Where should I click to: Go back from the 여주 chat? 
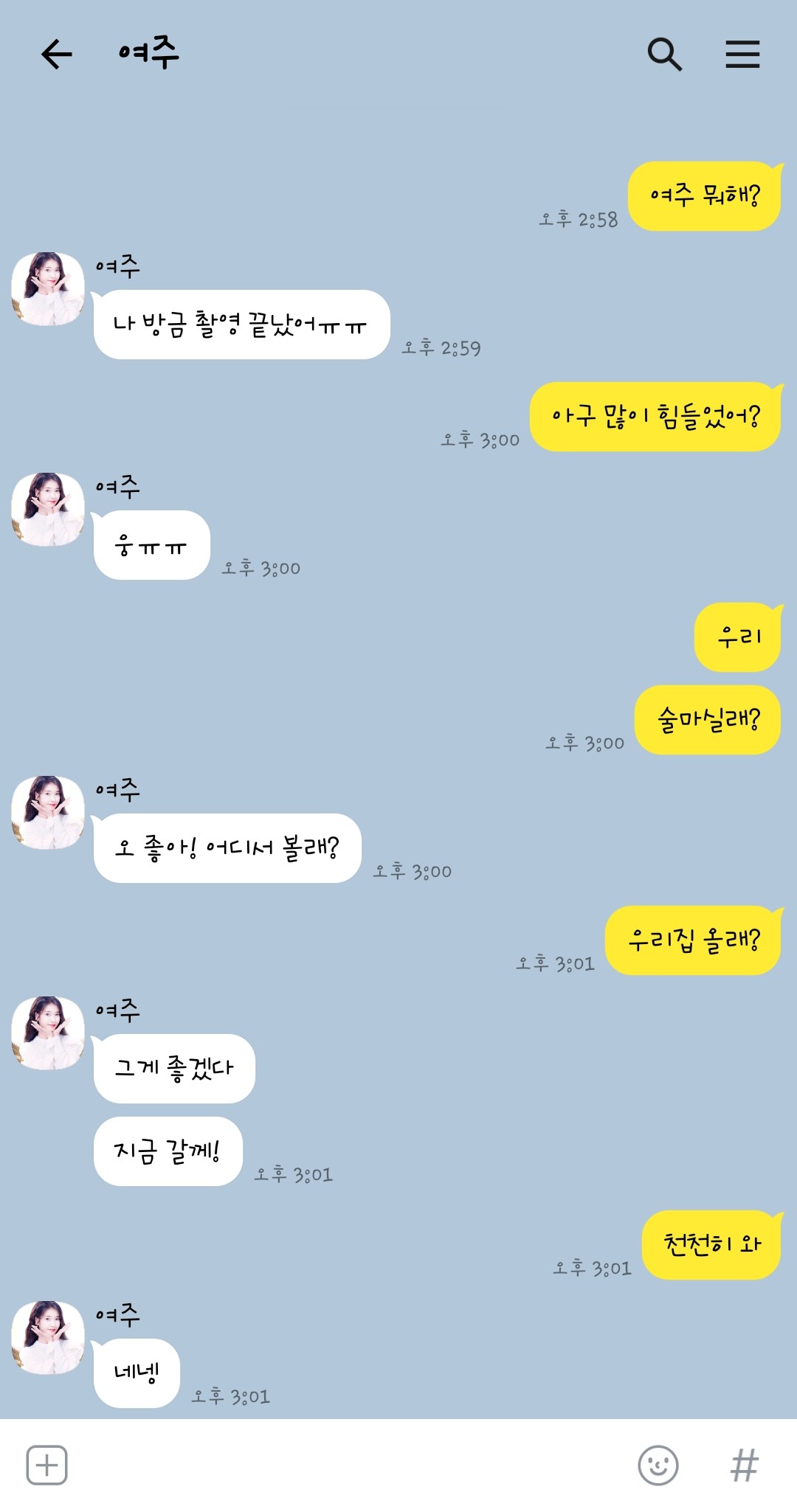(x=57, y=55)
